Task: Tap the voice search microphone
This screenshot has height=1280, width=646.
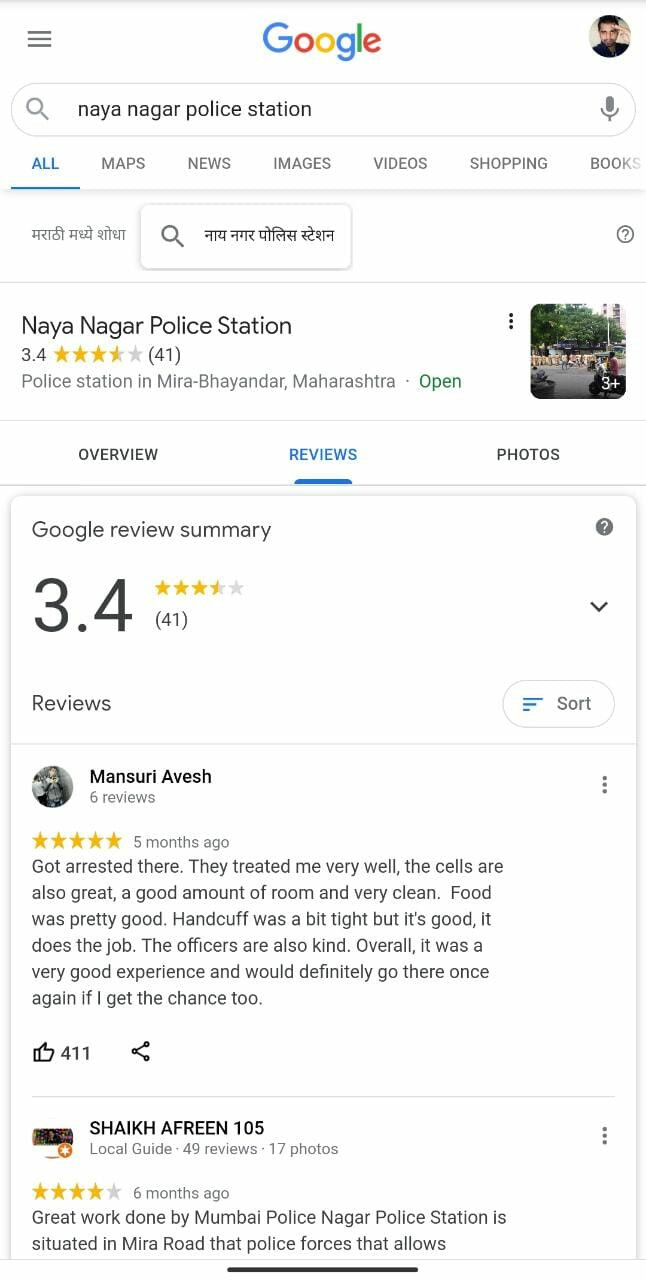Action: pos(609,109)
